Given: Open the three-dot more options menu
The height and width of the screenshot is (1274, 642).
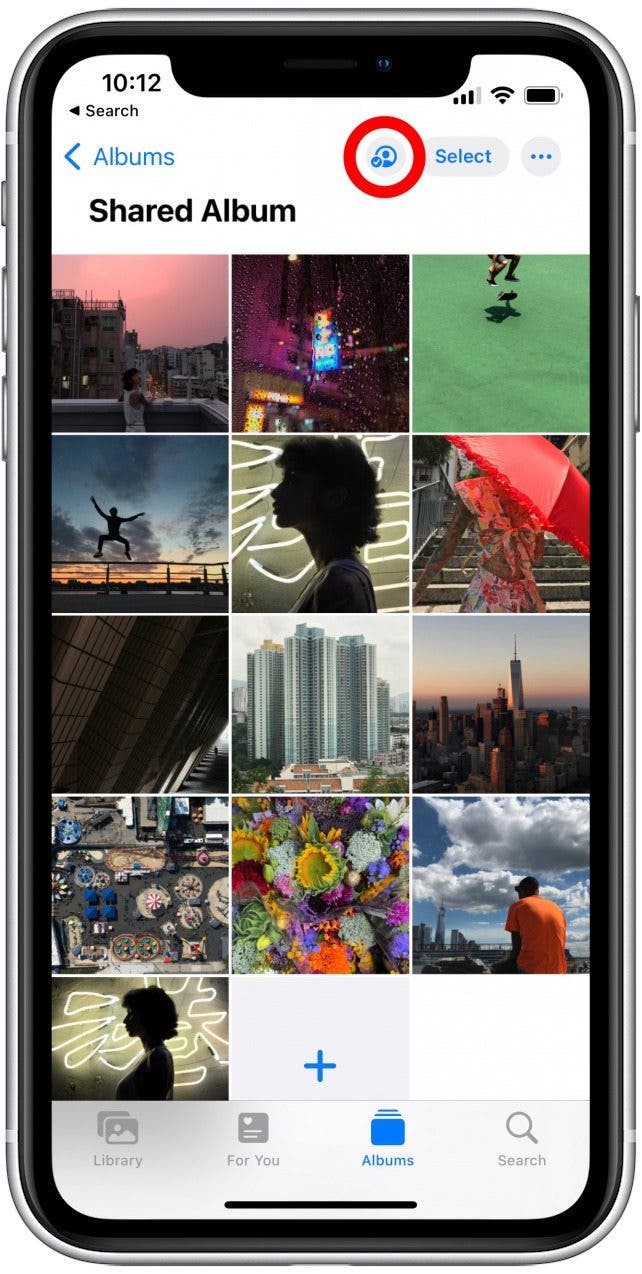Looking at the screenshot, I should click(x=541, y=157).
